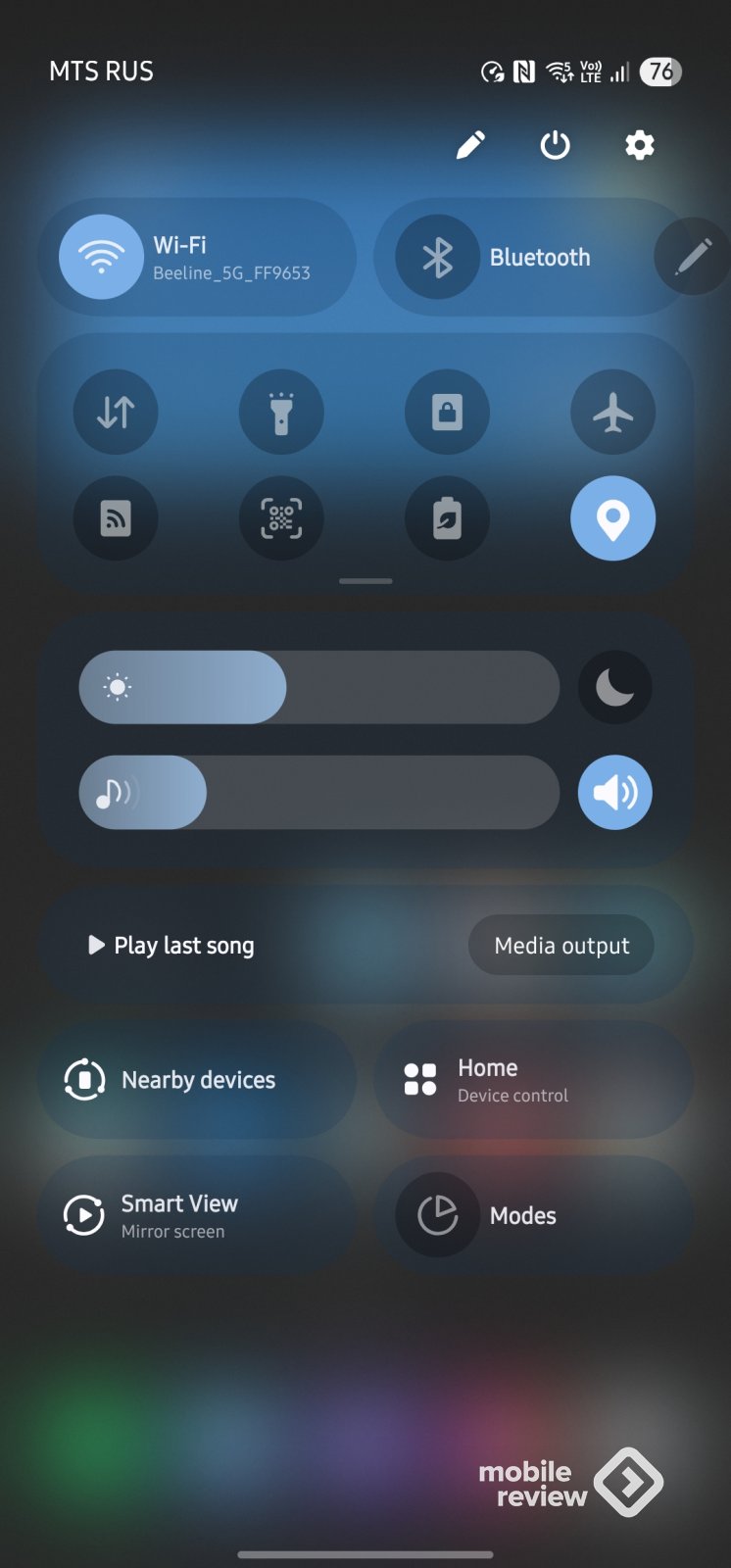Open Modes
This screenshot has height=1568, width=731.
click(534, 1215)
